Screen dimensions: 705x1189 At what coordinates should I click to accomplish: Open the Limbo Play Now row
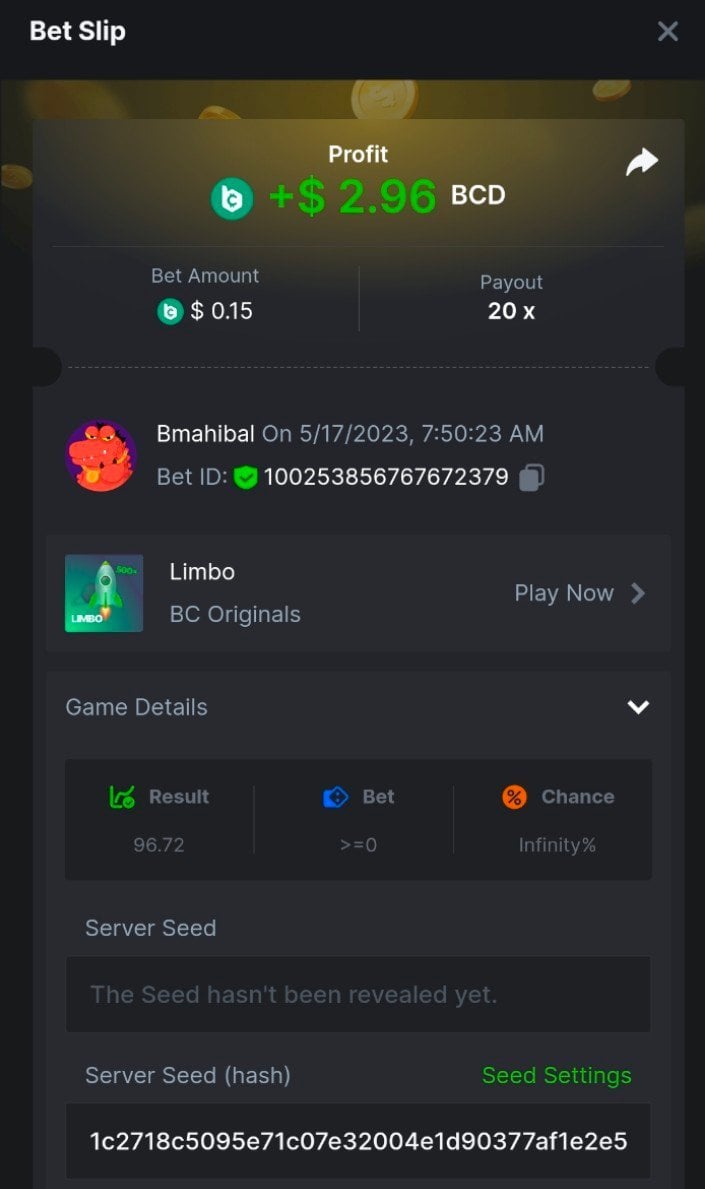pos(580,593)
